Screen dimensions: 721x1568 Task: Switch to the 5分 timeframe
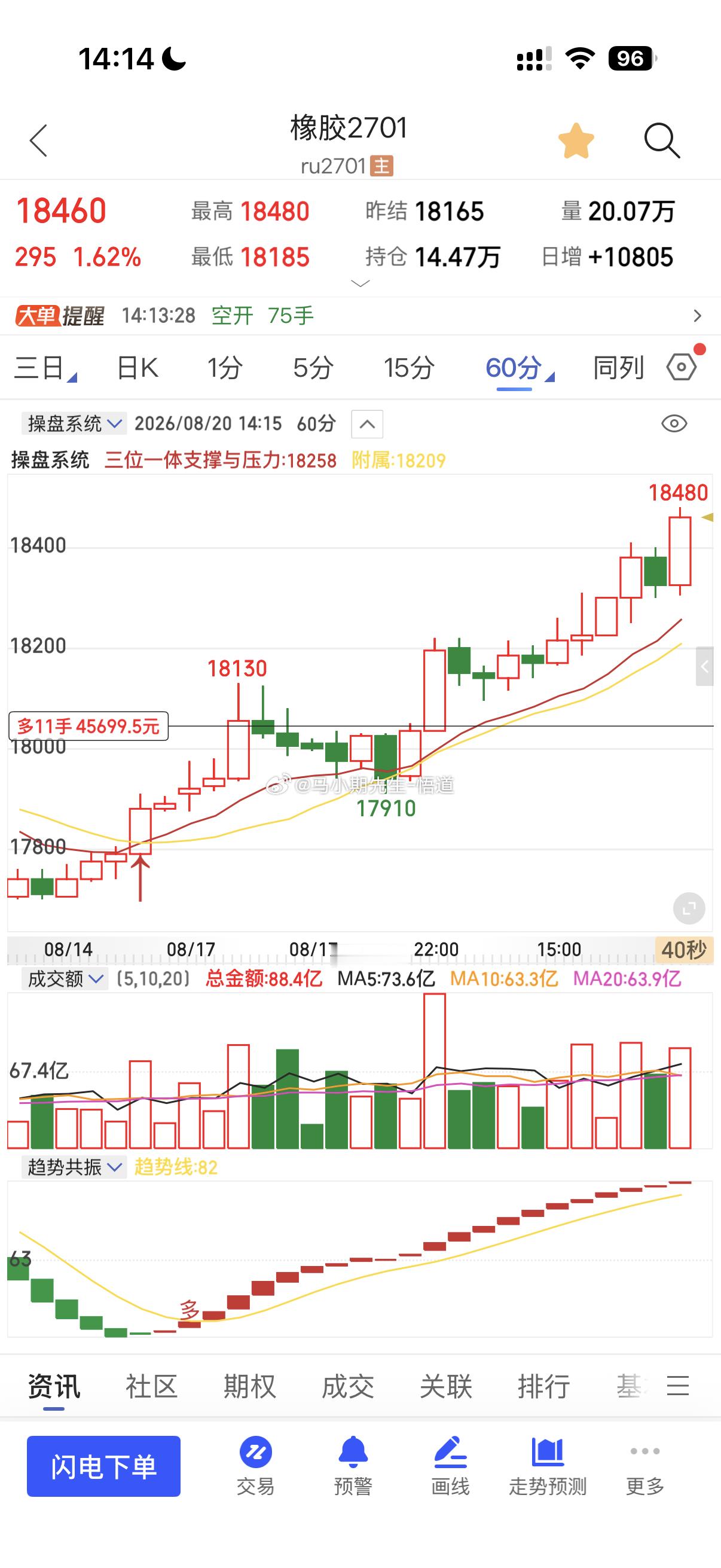point(313,368)
